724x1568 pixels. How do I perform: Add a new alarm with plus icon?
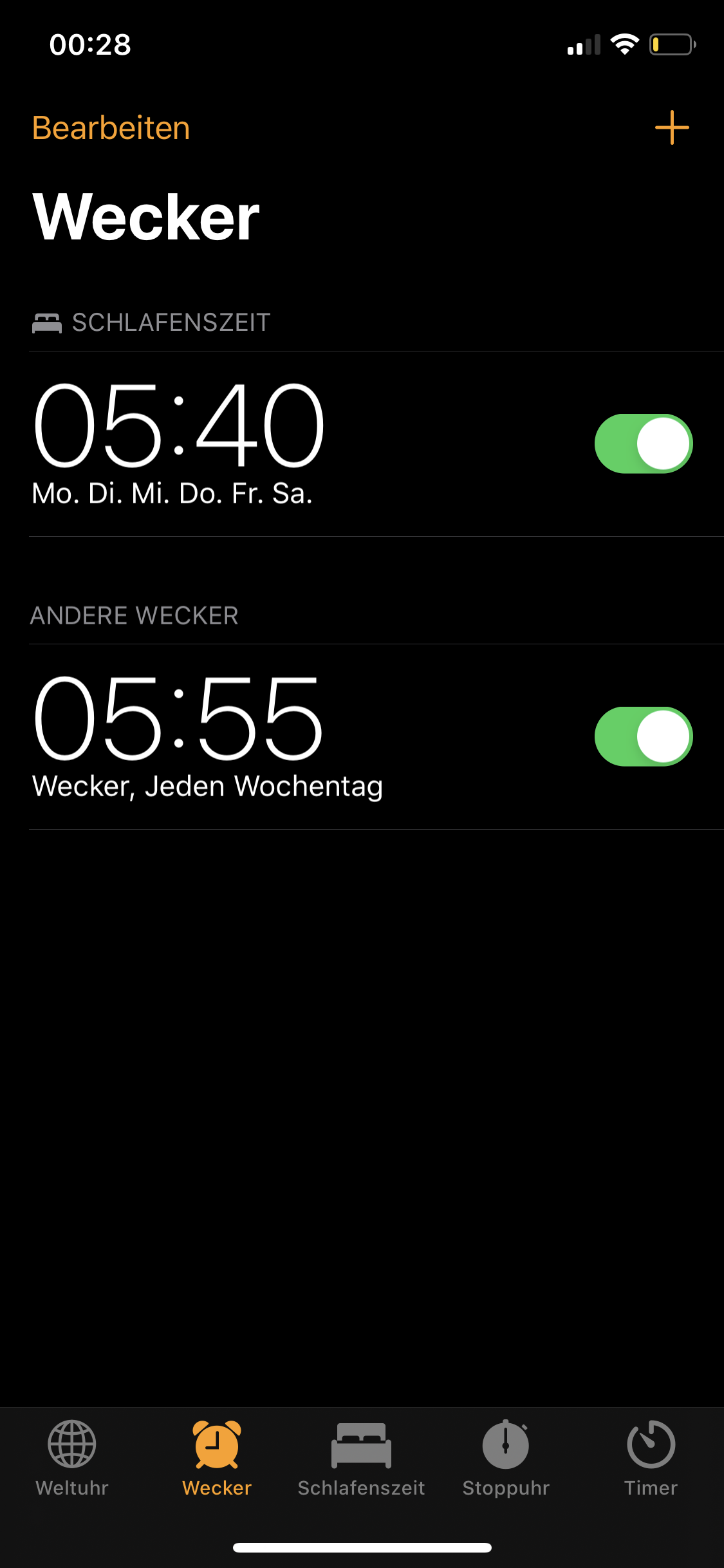pyautogui.click(x=672, y=127)
